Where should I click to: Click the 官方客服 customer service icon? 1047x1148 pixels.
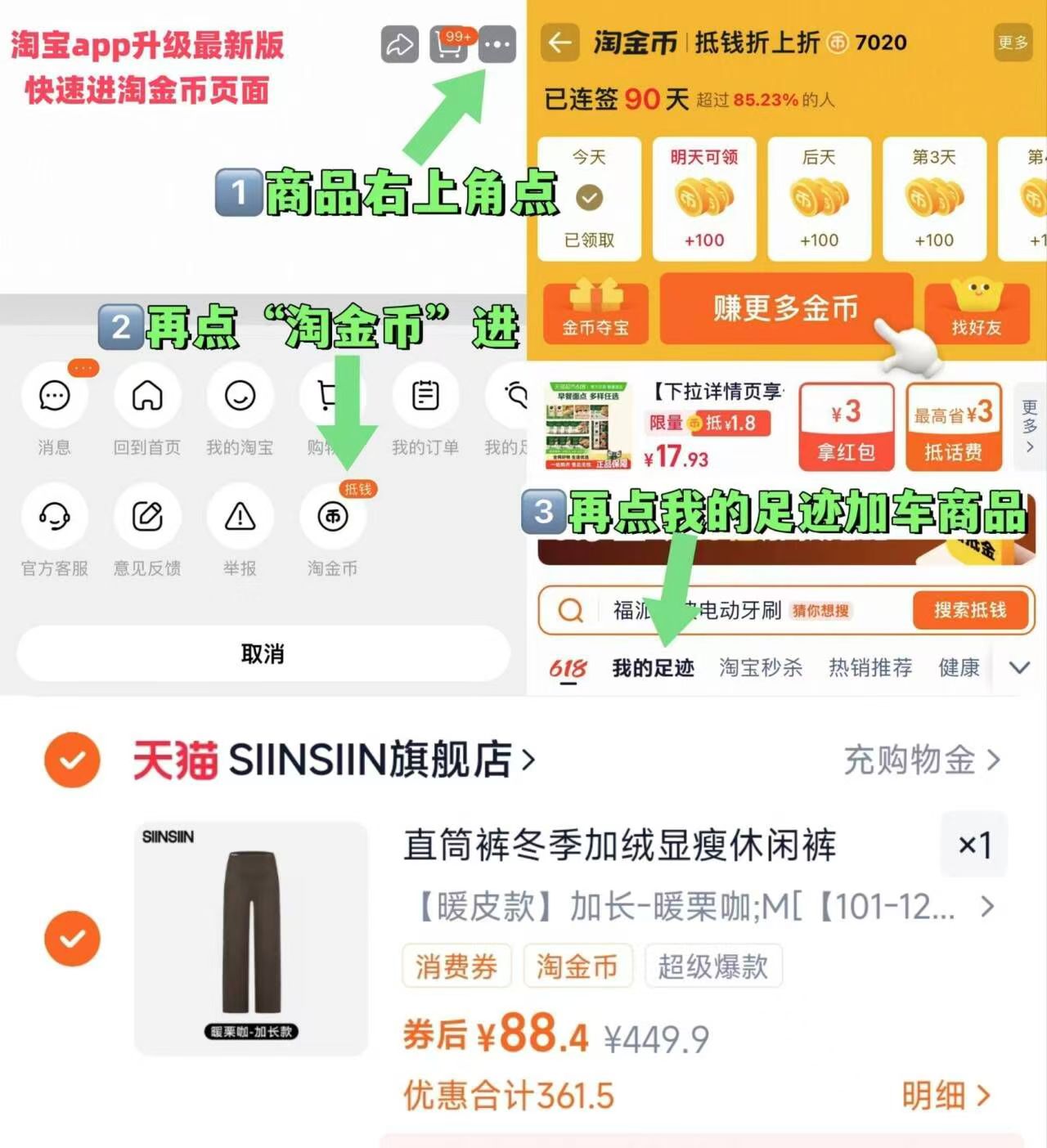click(54, 516)
